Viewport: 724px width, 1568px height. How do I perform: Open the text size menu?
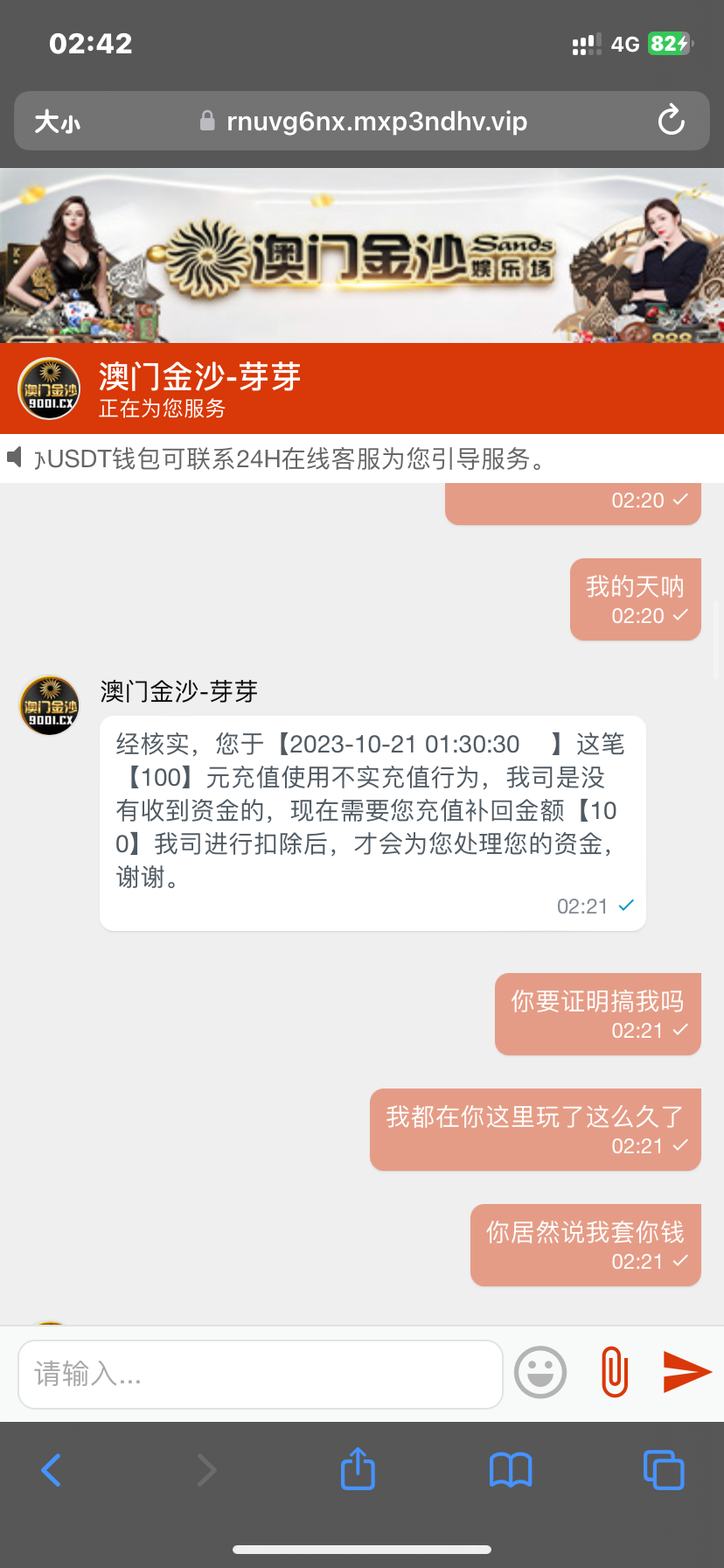click(x=58, y=122)
